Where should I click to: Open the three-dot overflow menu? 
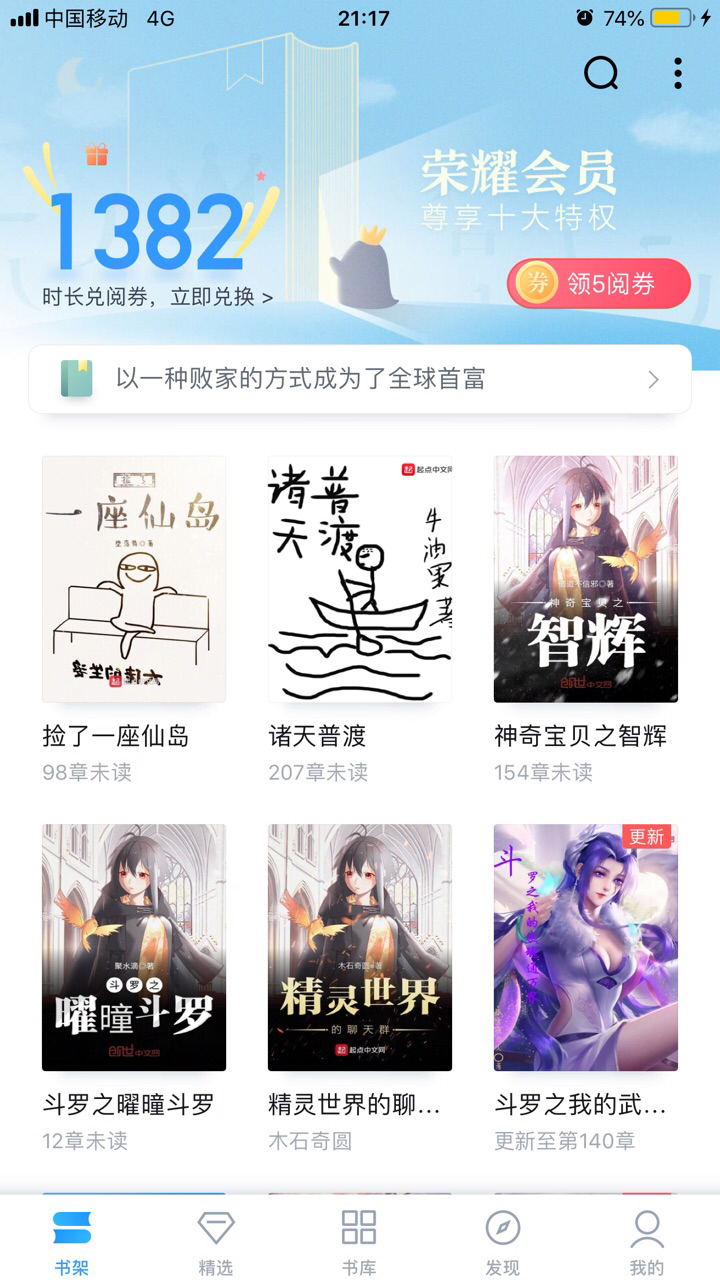[678, 73]
